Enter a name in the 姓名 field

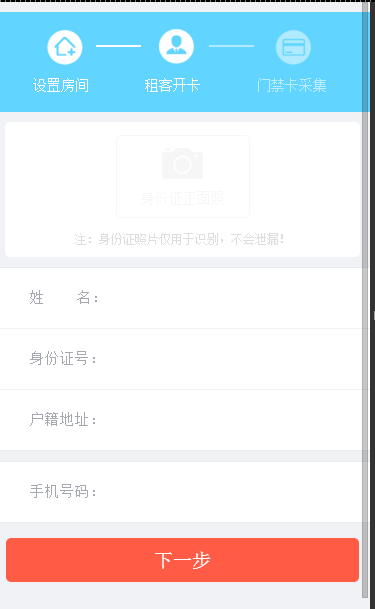182,298
